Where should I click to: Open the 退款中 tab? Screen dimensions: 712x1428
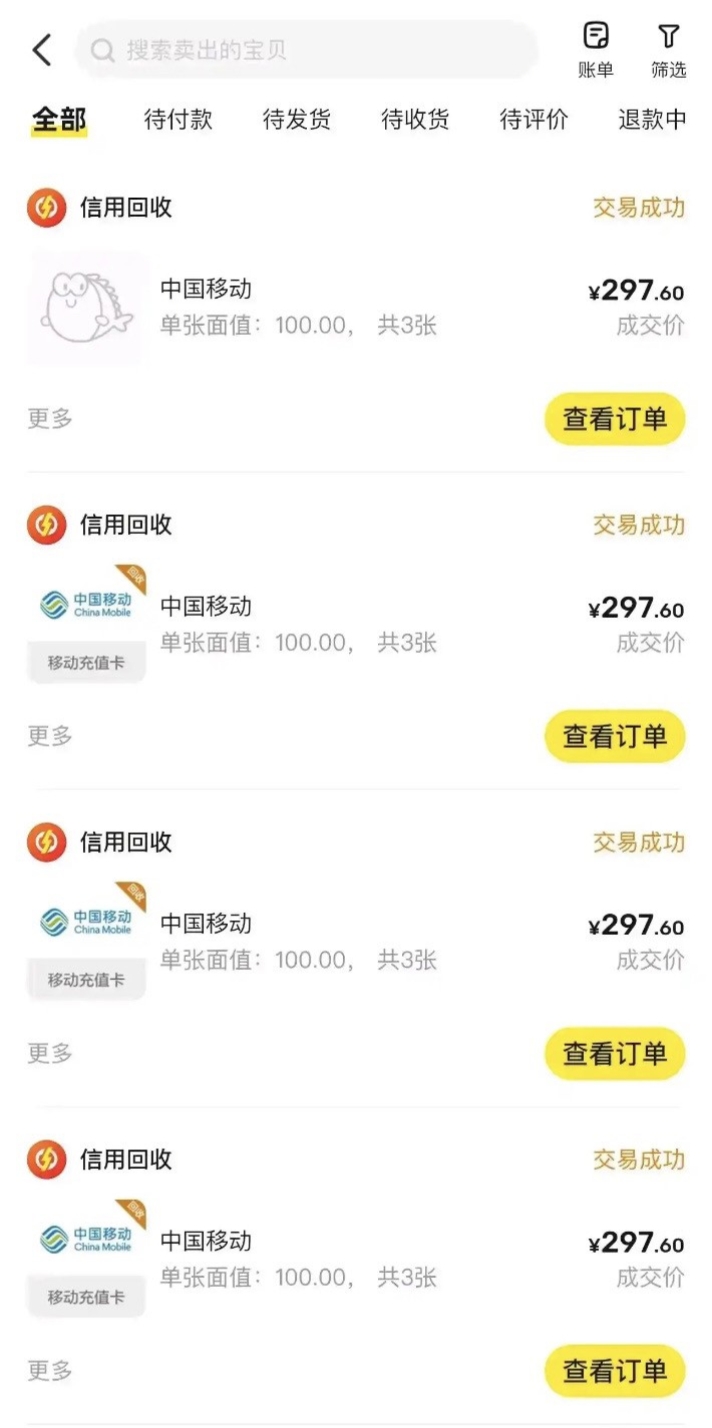[x=652, y=120]
